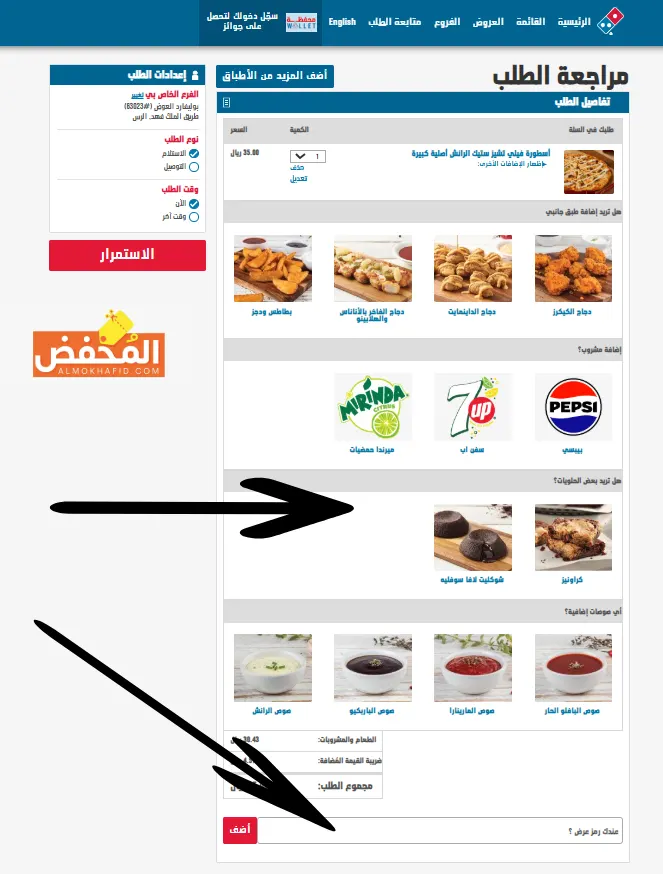
Task: Open the الفروع branches nav item
Action: click(447, 22)
